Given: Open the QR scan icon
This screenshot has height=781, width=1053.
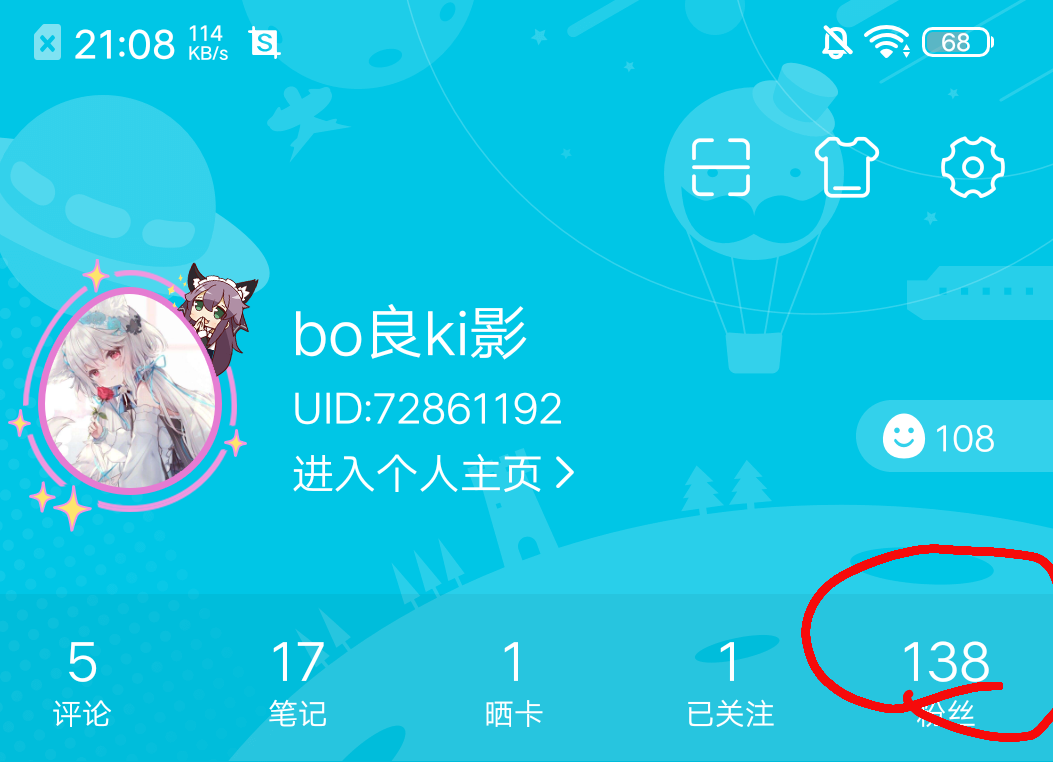Looking at the screenshot, I should pos(721,167).
